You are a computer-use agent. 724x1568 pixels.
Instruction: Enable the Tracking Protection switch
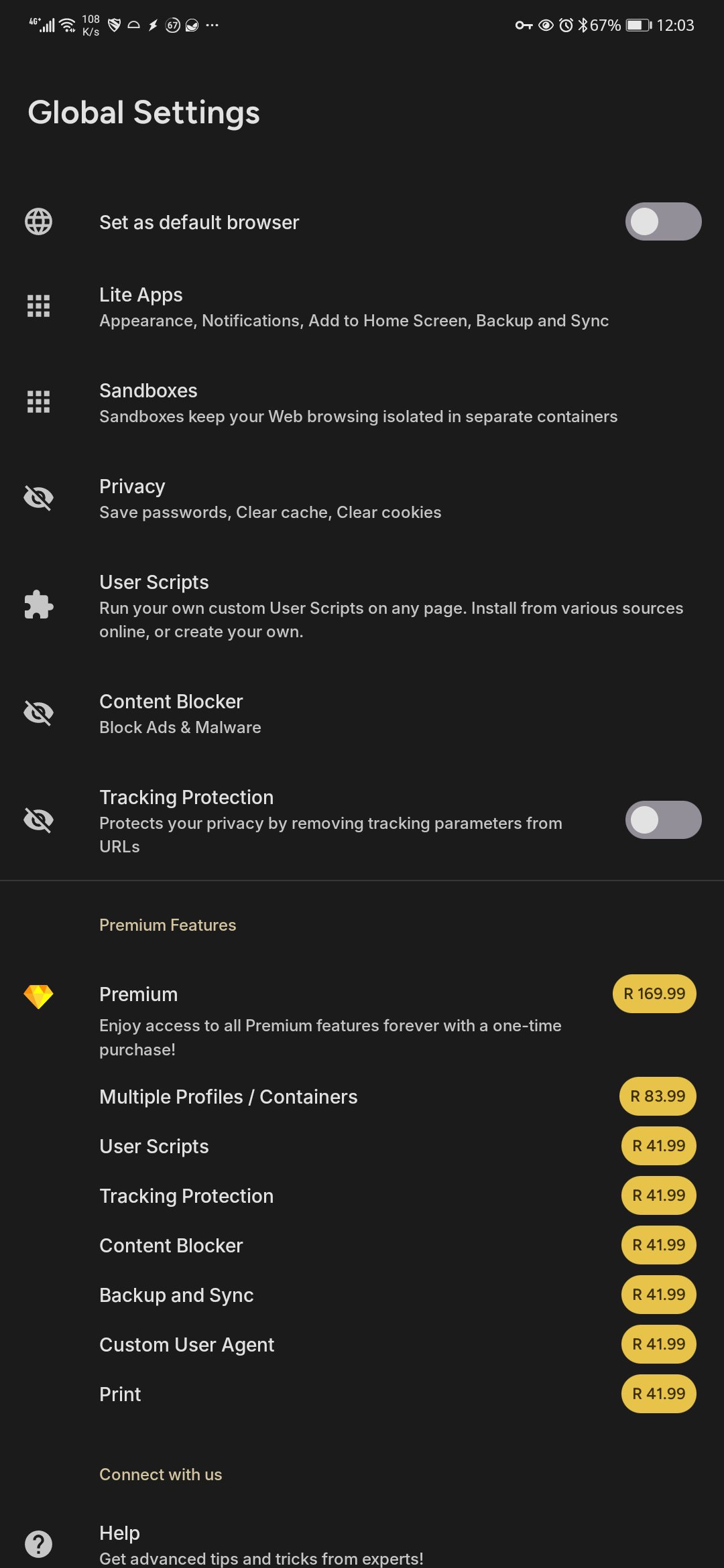[x=662, y=820]
